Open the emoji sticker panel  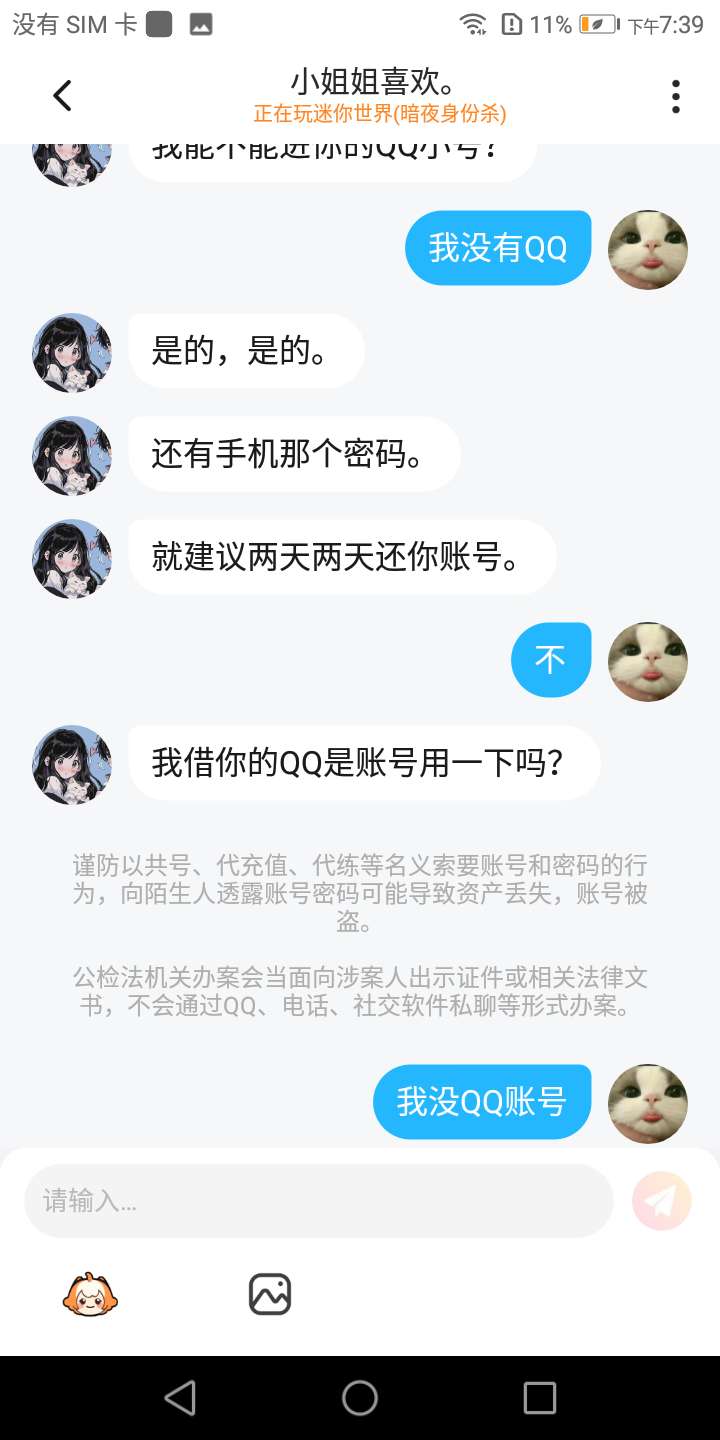(90, 1294)
